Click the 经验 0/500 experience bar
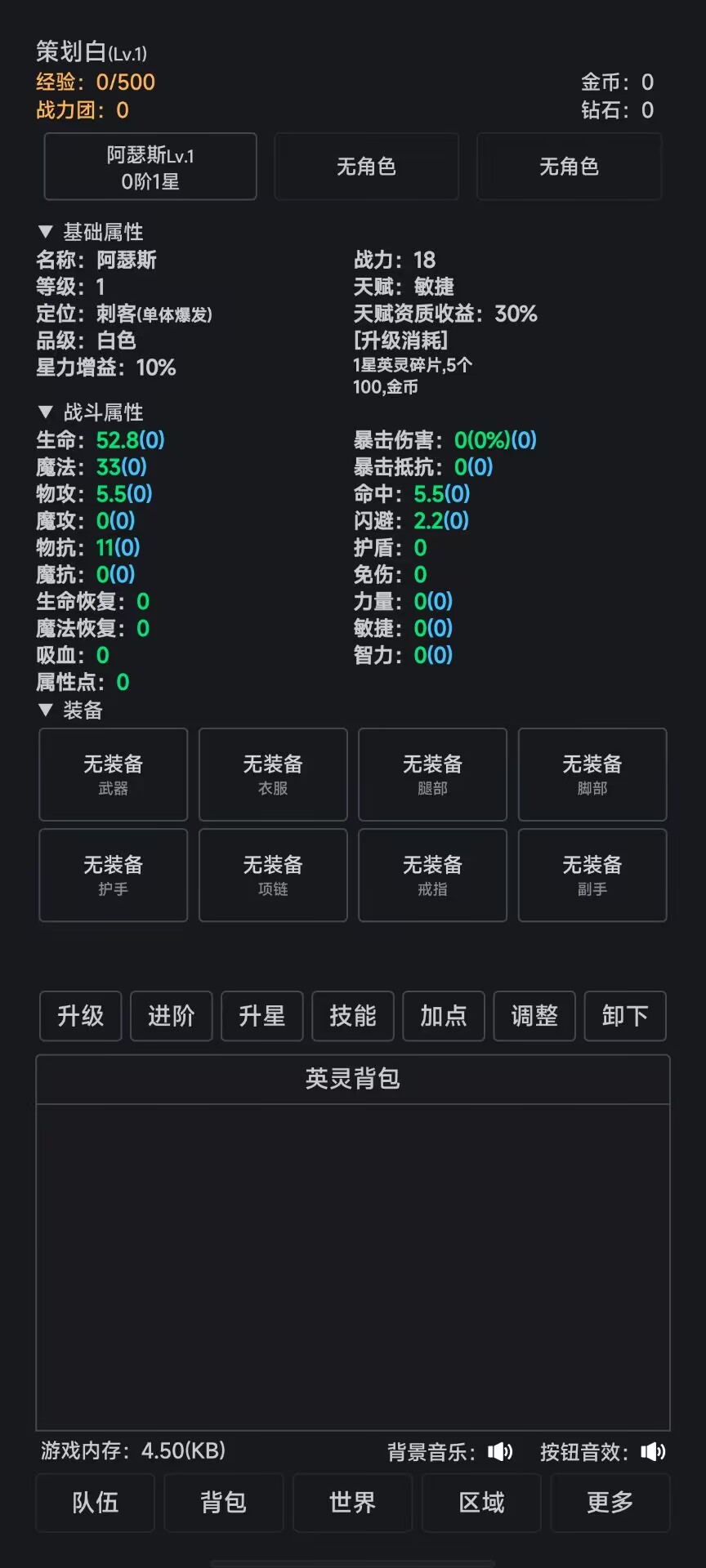706x1568 pixels. coord(96,82)
